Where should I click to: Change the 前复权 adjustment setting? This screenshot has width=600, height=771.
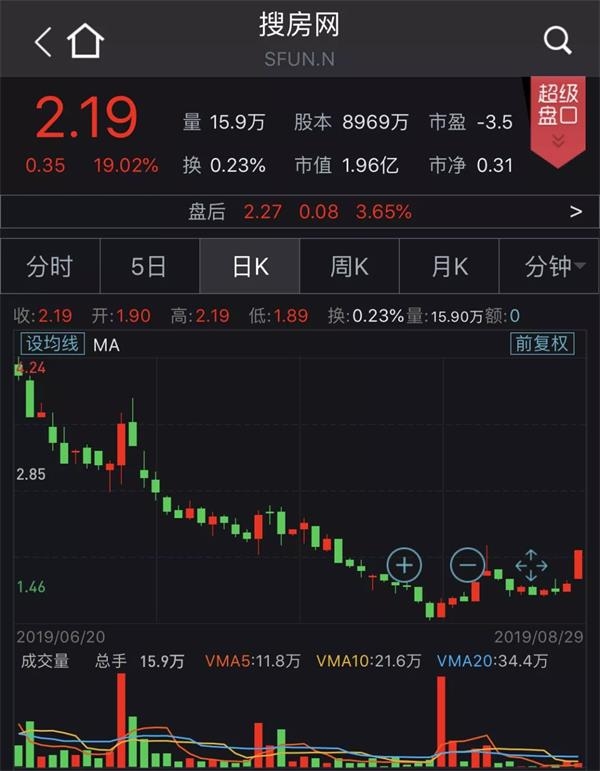543,344
